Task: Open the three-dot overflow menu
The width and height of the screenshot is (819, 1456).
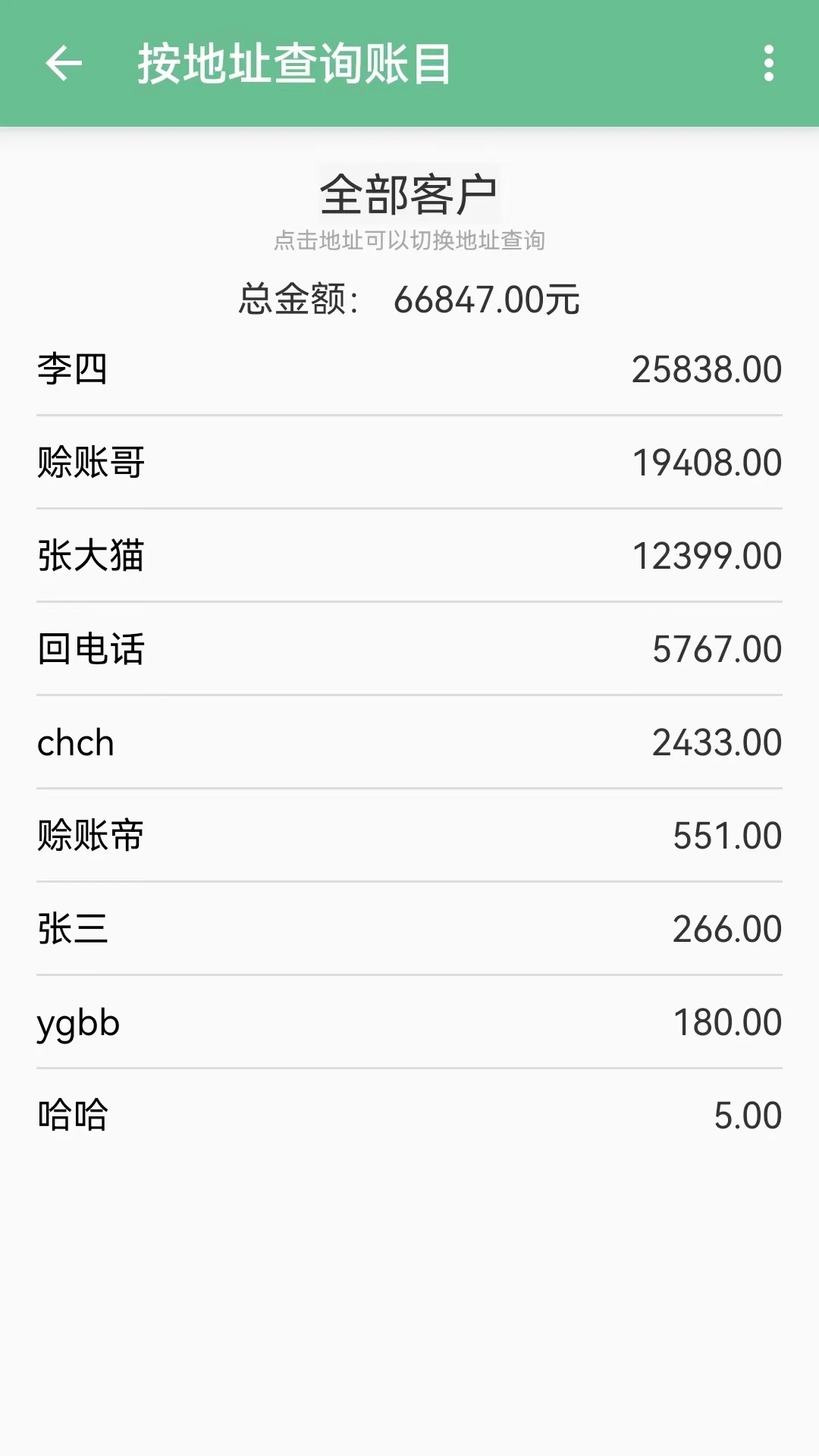Action: click(x=768, y=64)
